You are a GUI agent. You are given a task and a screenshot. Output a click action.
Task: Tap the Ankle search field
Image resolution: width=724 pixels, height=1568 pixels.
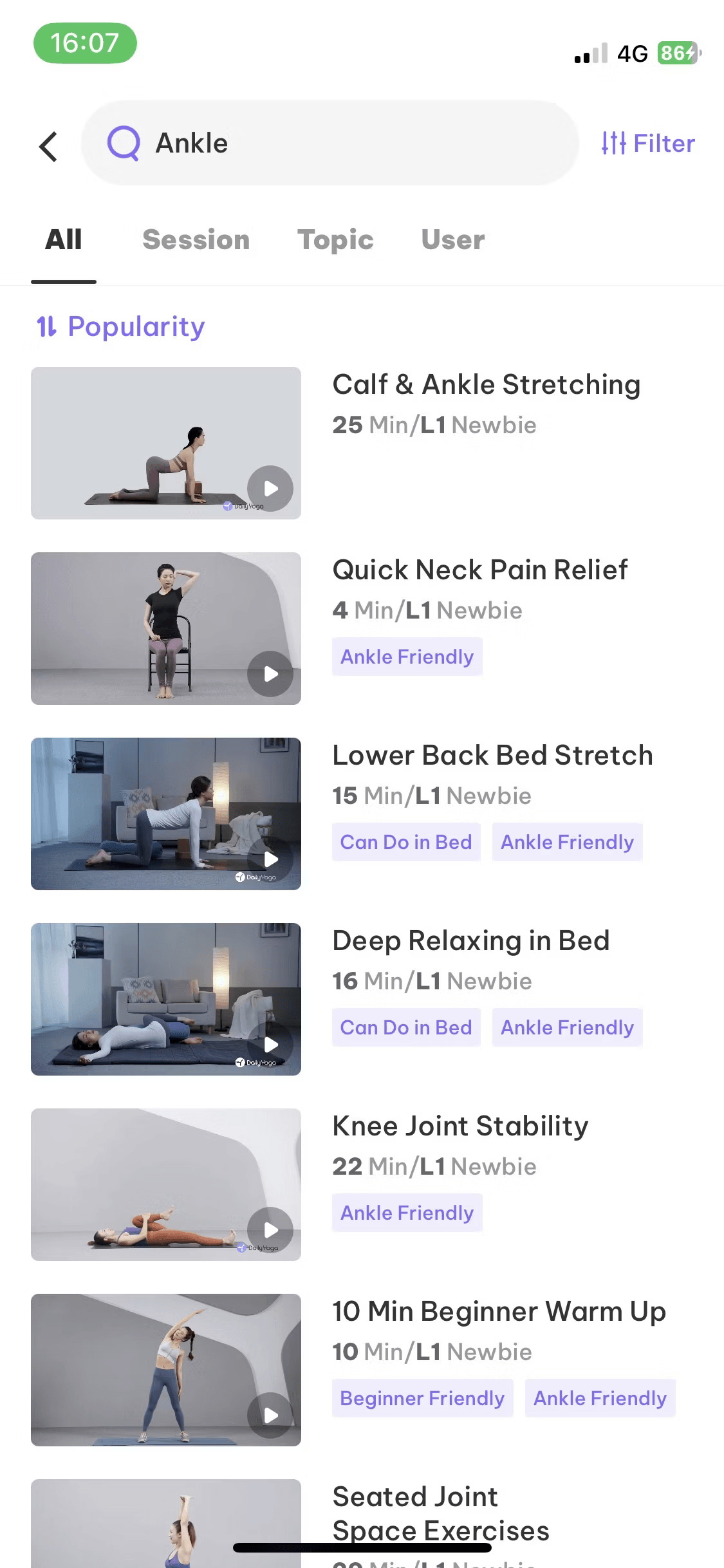click(x=330, y=143)
